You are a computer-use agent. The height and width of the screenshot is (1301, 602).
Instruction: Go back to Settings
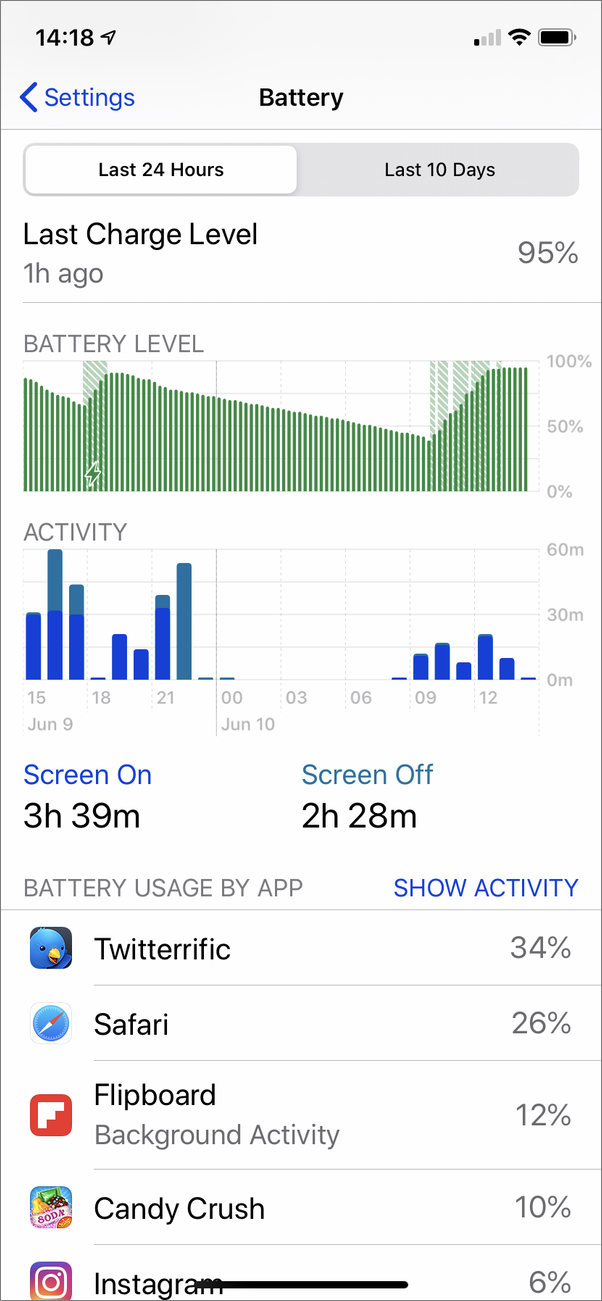(x=77, y=98)
